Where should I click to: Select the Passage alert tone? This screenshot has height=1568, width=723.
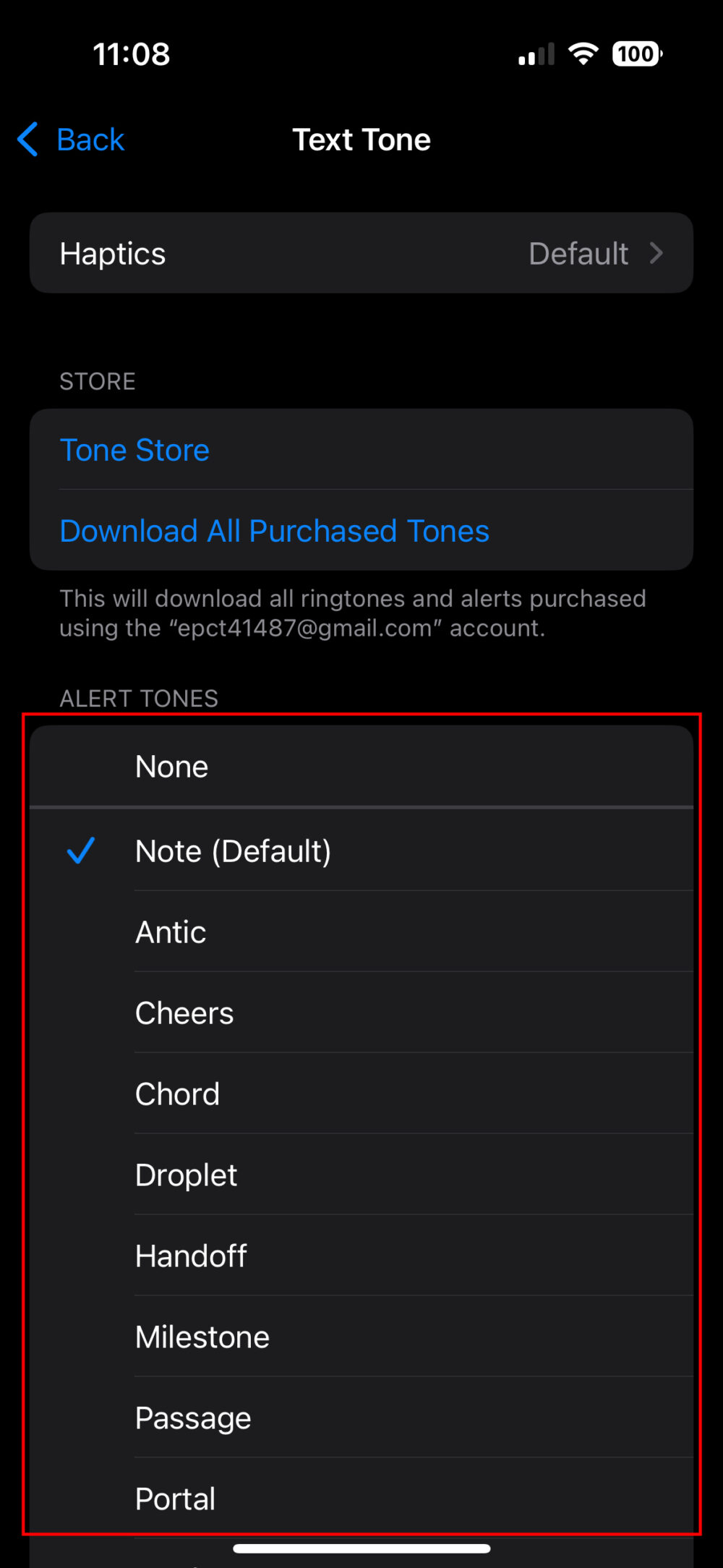click(x=192, y=1418)
